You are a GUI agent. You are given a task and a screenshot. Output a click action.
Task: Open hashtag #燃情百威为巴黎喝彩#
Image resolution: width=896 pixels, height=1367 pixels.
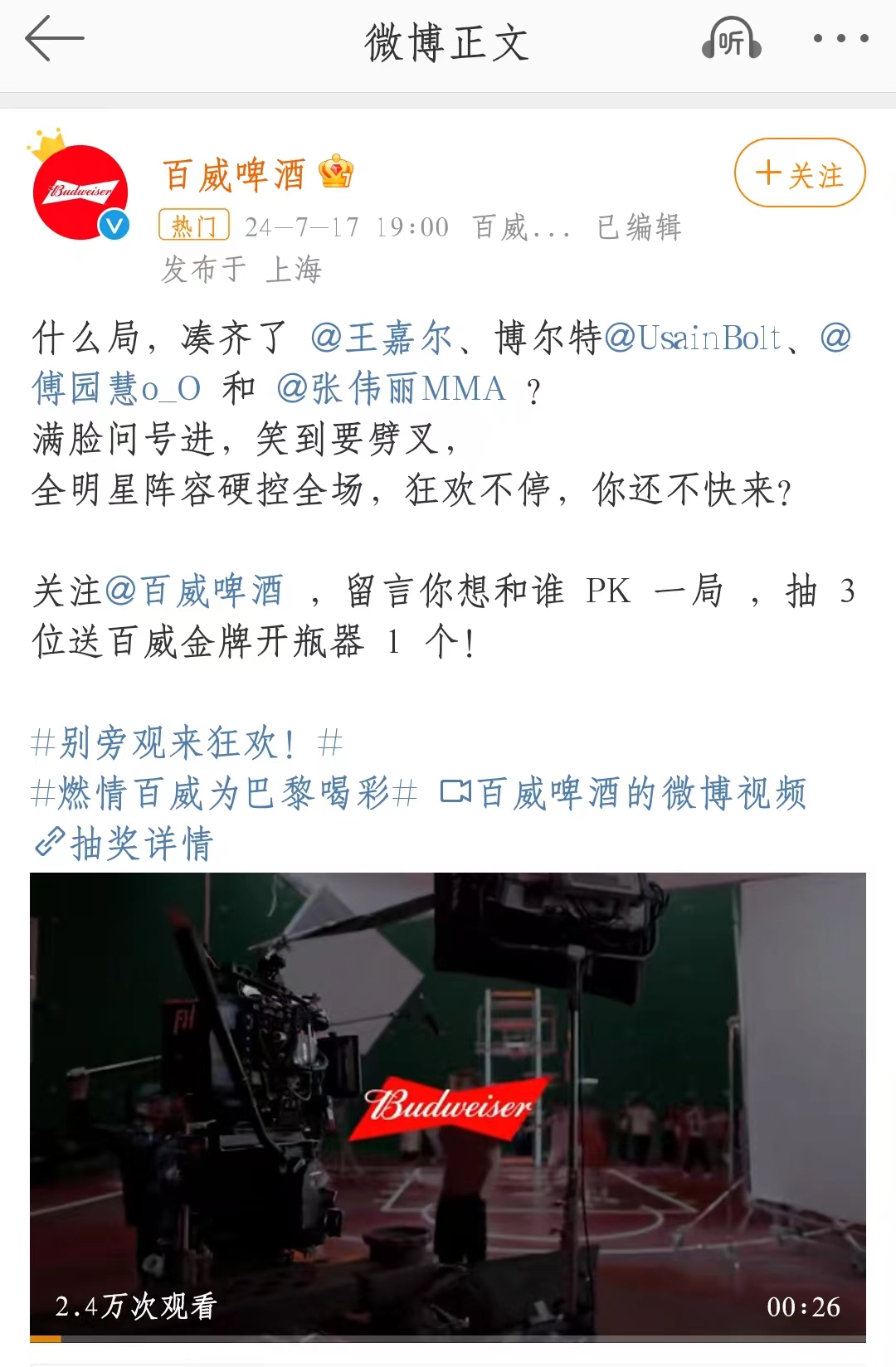(x=223, y=794)
